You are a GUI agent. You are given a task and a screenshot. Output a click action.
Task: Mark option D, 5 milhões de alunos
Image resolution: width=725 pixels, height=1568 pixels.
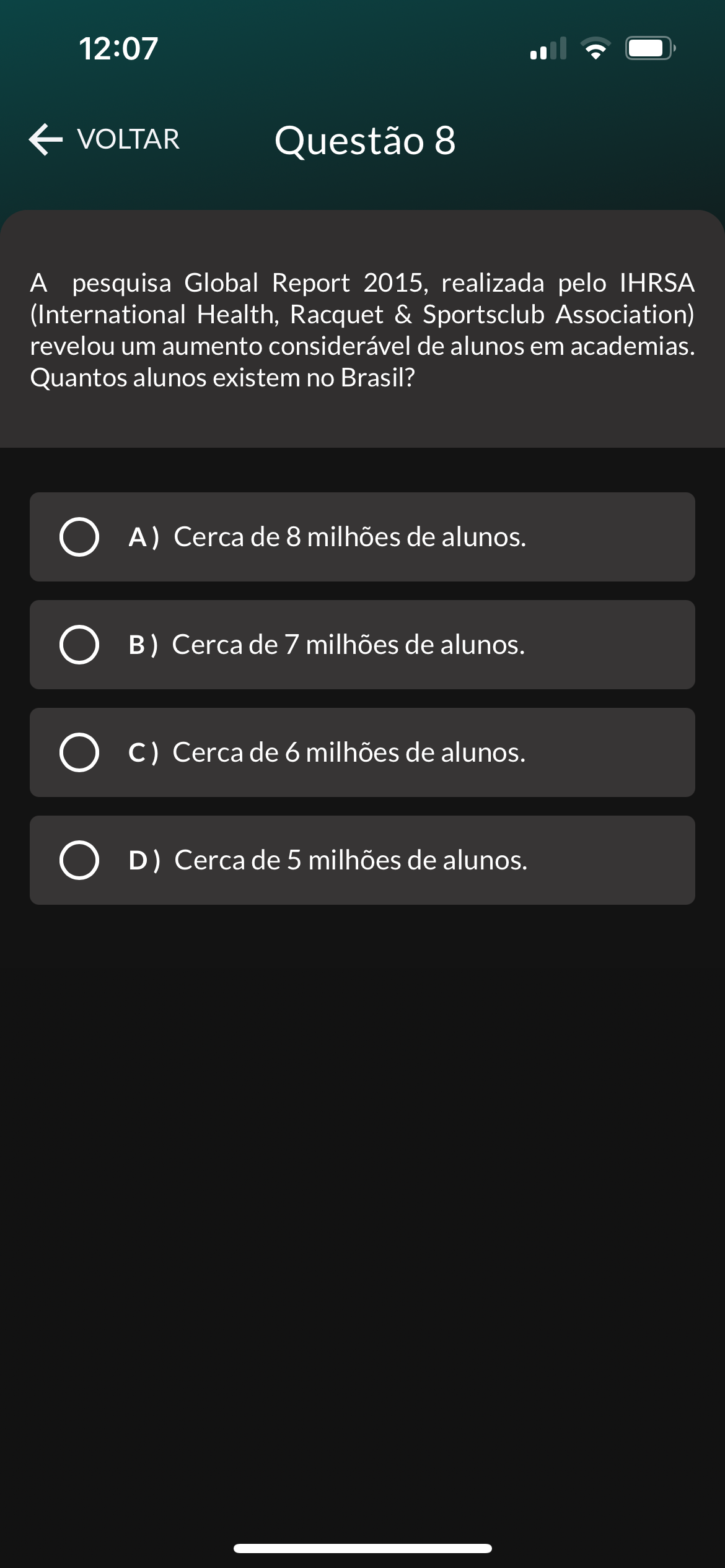(x=362, y=860)
